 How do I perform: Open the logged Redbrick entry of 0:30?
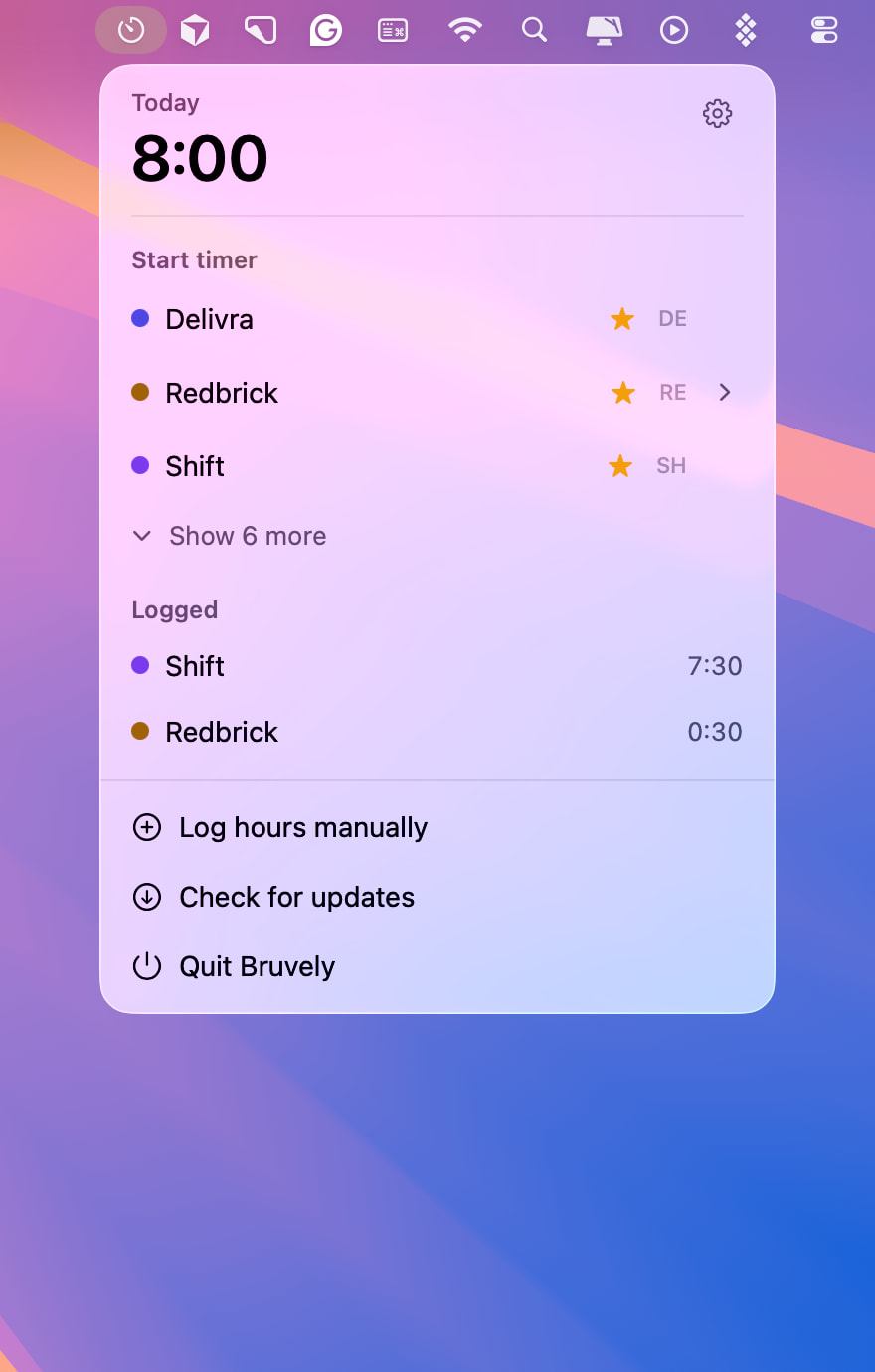(437, 732)
